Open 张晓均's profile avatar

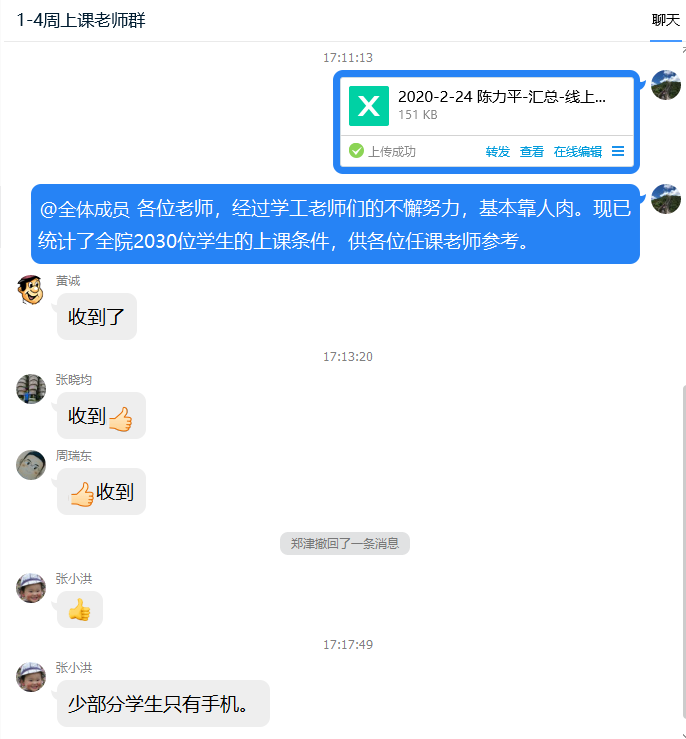click(x=31, y=389)
